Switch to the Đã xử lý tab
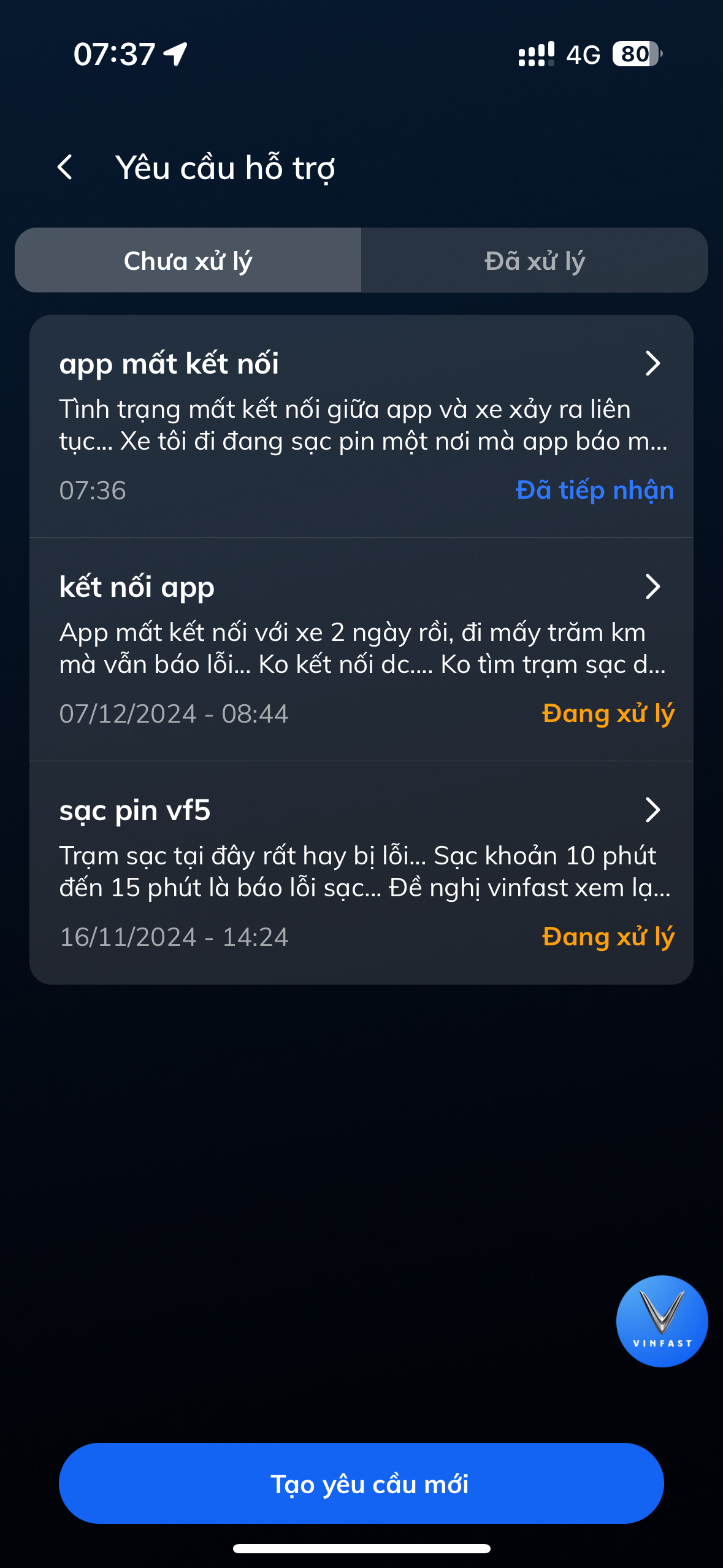 (534, 261)
